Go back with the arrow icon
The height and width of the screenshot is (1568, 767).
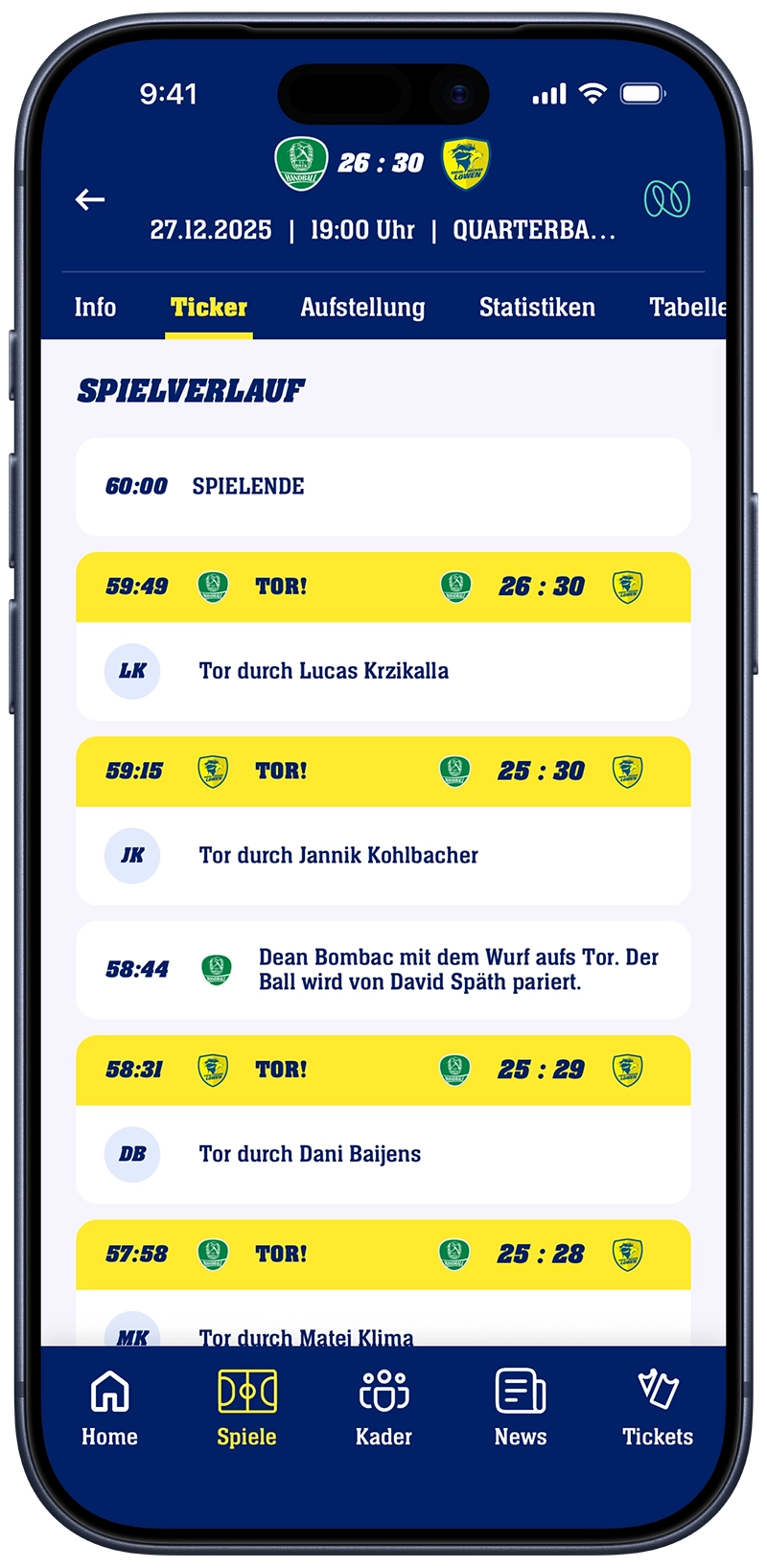point(90,199)
